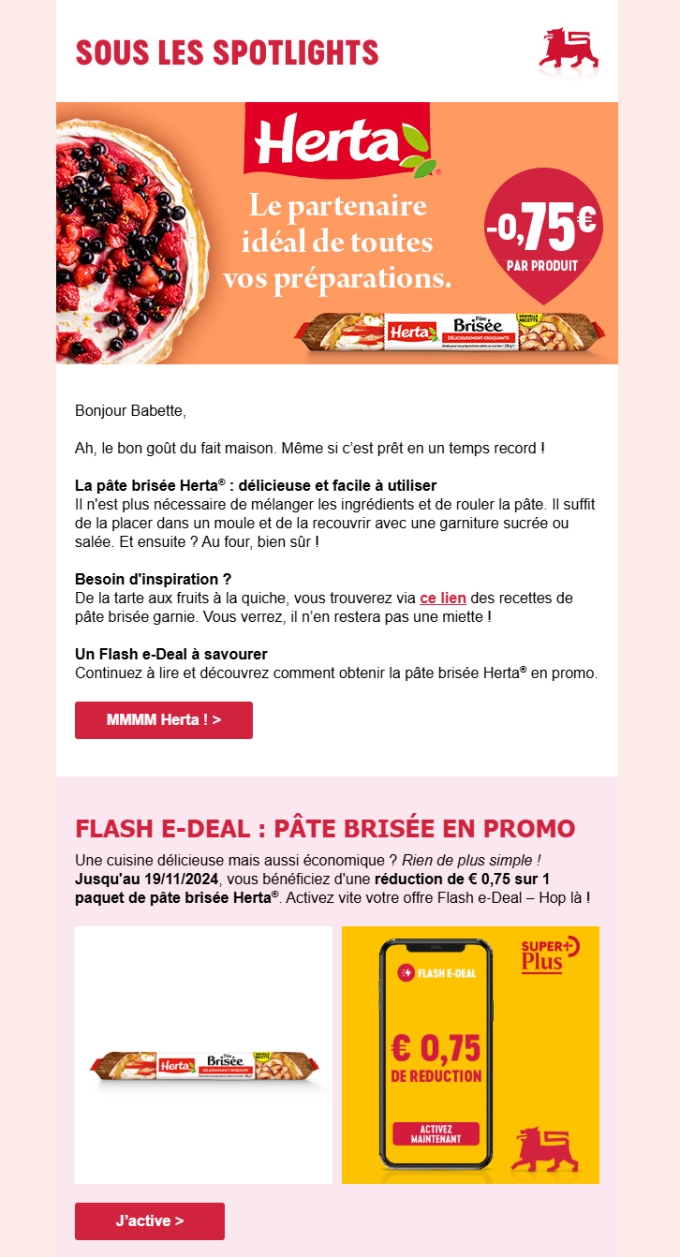The width and height of the screenshot is (680, 1257).
Task: Open the 'ce lien' recipes link
Action: [x=443, y=598]
